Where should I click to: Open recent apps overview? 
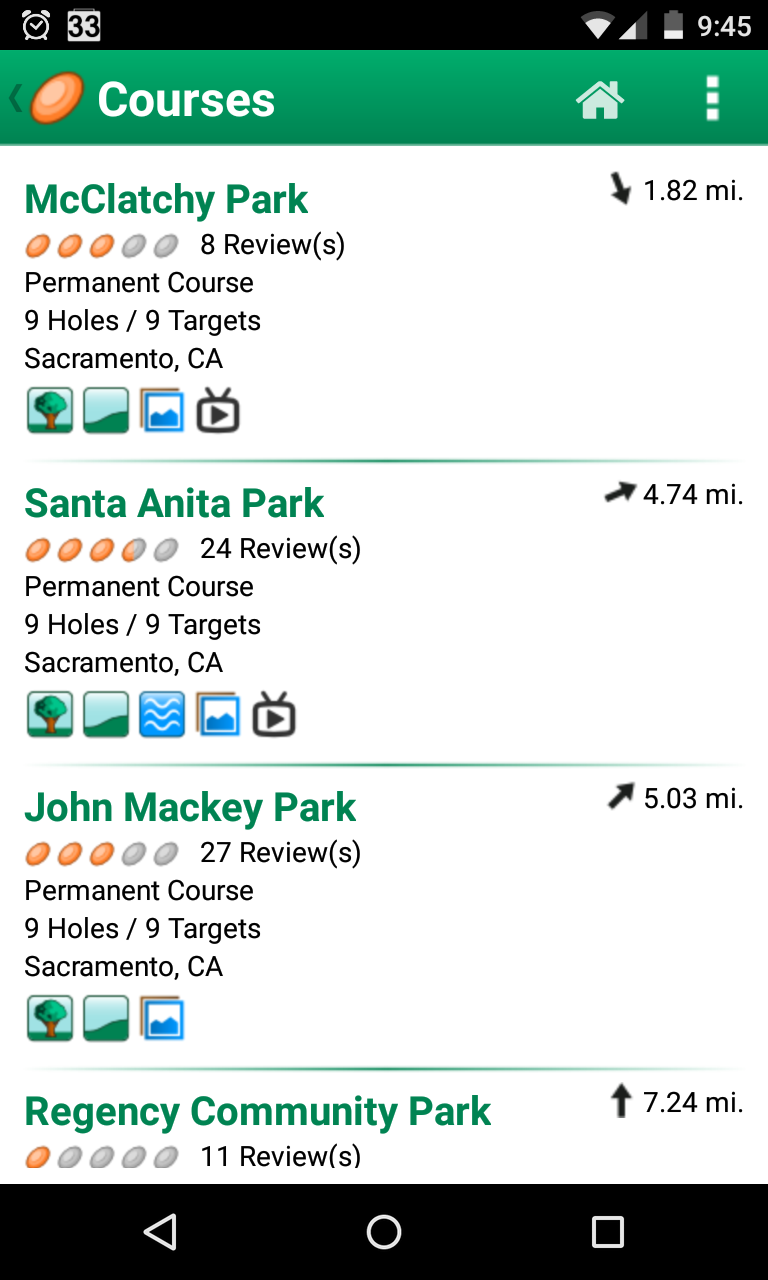[607, 1232]
